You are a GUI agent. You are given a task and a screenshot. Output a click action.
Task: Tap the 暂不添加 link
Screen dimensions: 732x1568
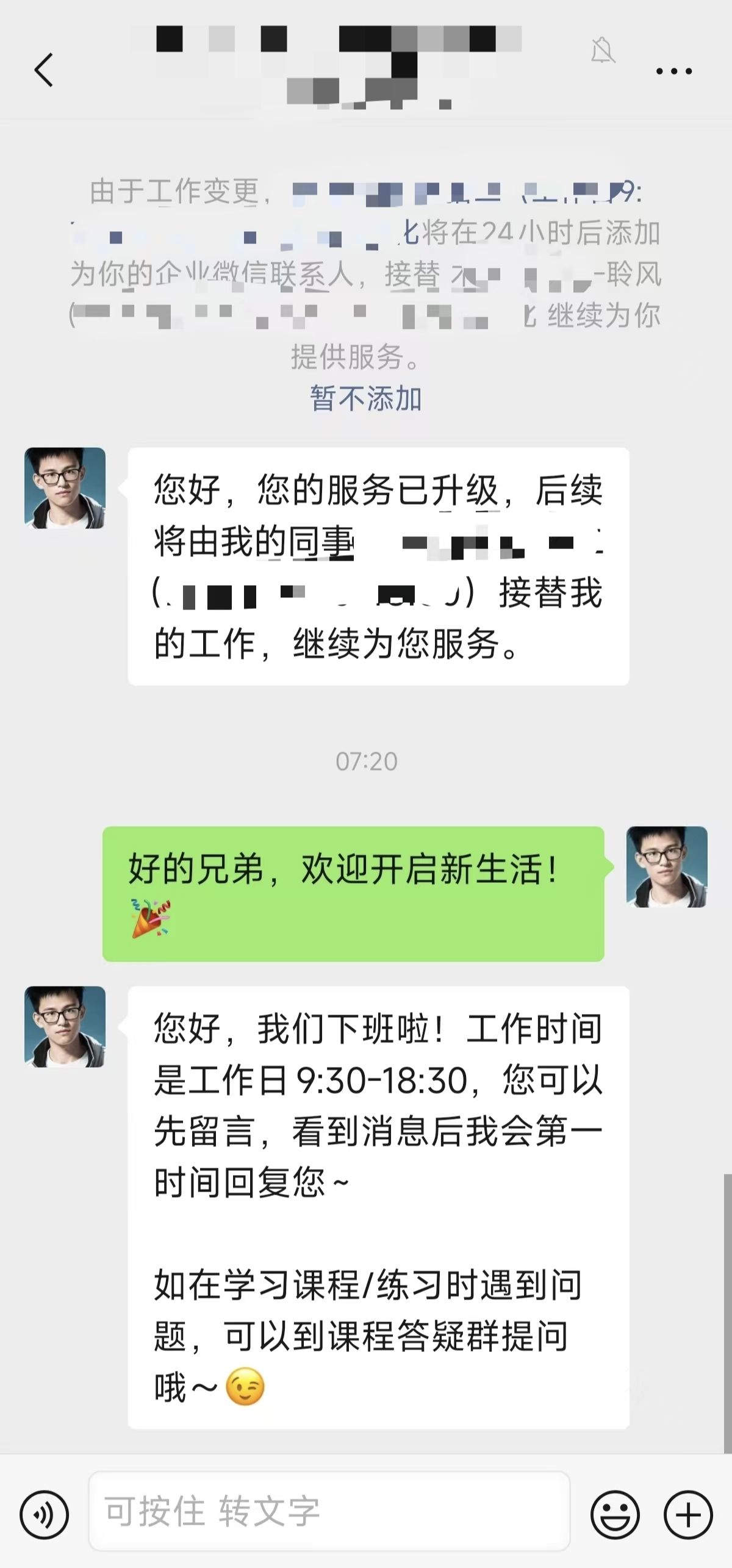click(366, 398)
